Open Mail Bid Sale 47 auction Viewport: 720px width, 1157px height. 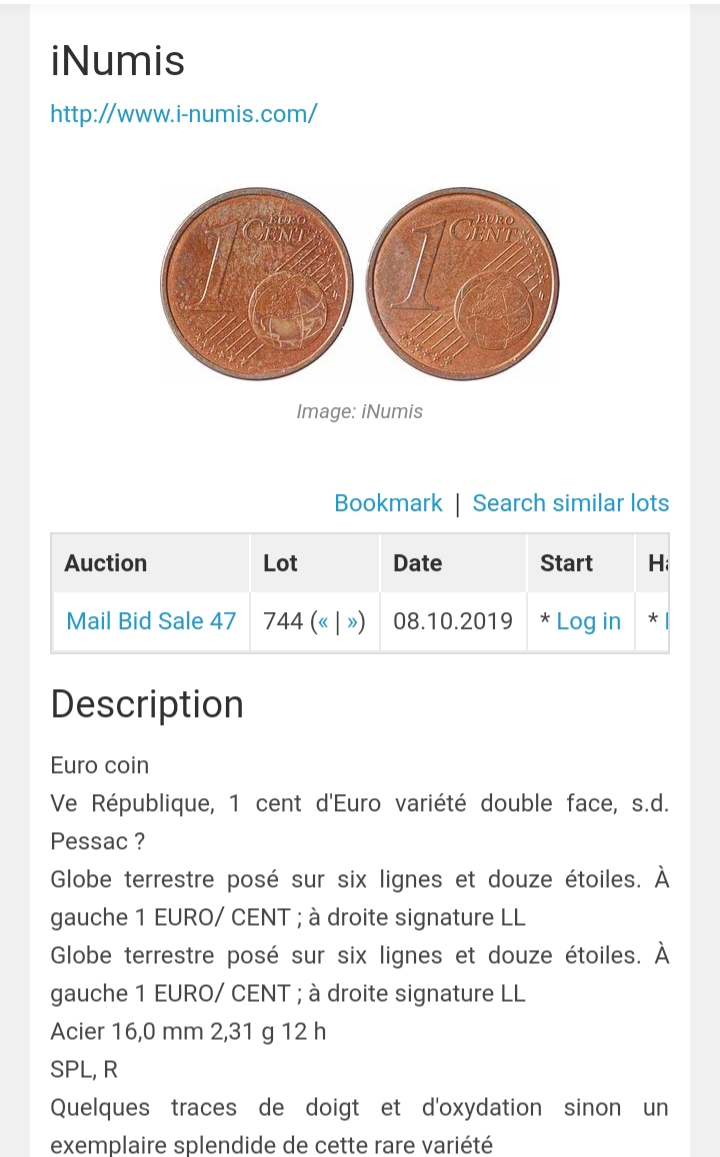(x=151, y=621)
